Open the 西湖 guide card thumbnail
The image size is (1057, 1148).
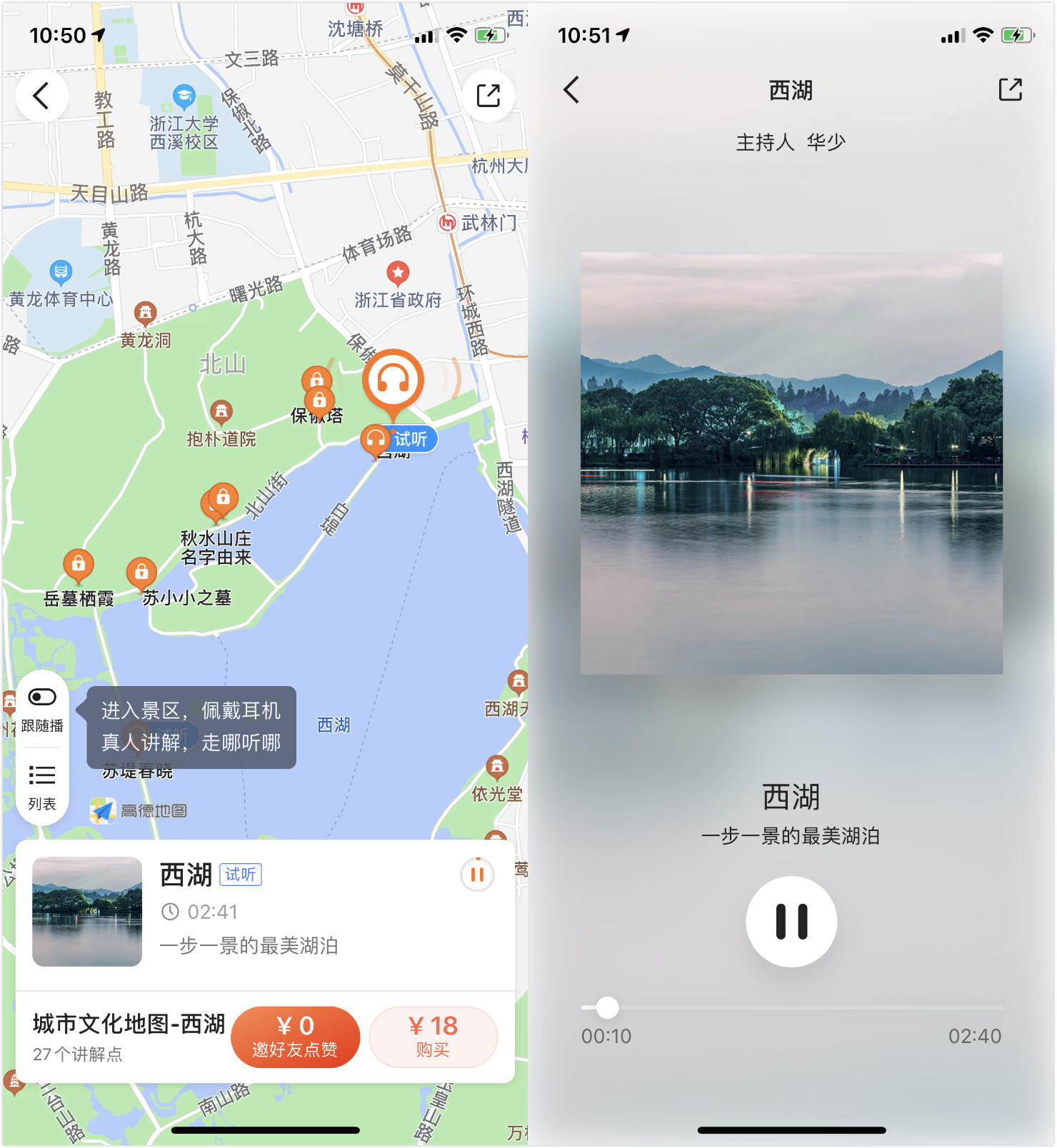pyautogui.click(x=87, y=911)
